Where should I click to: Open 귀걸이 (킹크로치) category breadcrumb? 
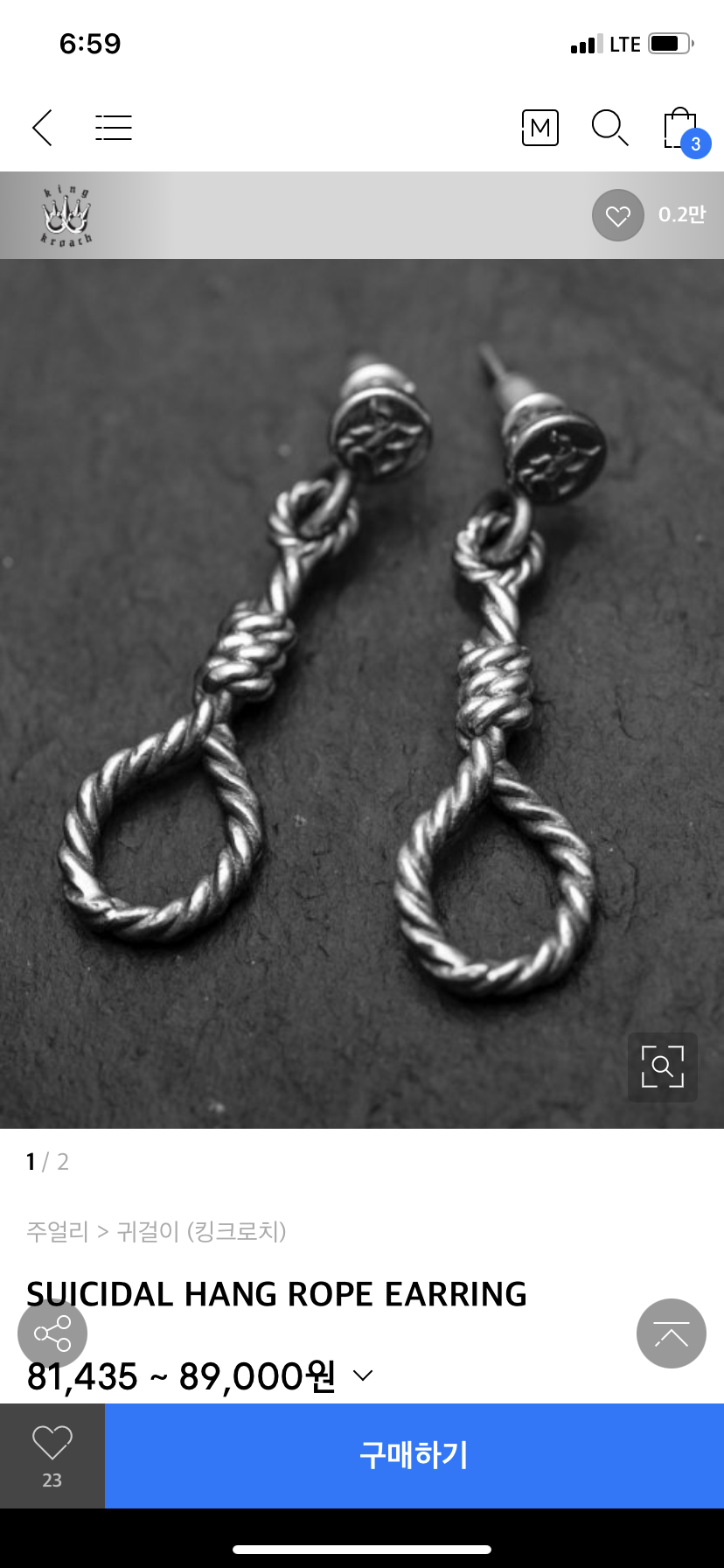tap(201, 1232)
